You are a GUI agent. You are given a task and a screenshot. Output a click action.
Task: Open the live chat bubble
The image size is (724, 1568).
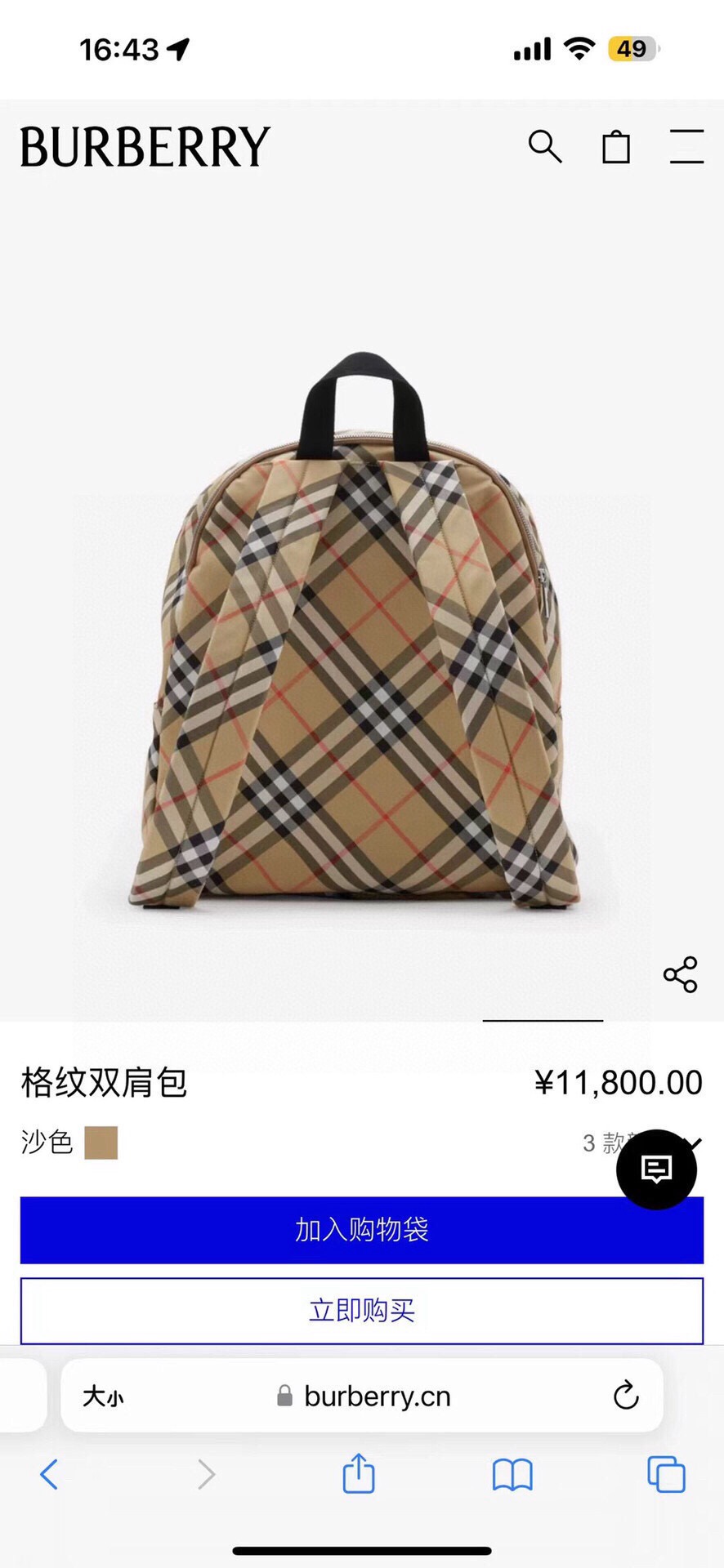coord(656,1169)
